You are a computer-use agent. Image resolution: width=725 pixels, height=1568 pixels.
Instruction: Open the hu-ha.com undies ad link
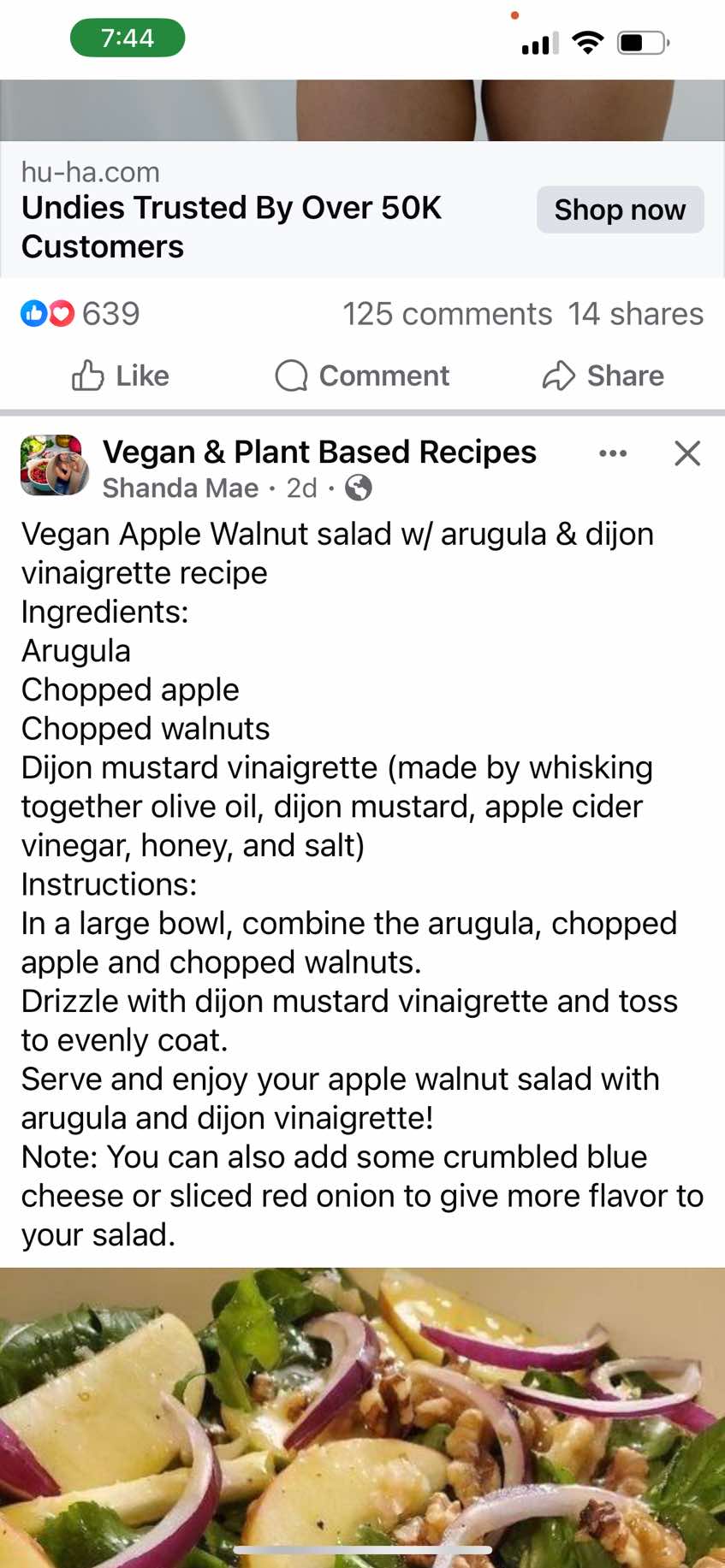coord(231,210)
